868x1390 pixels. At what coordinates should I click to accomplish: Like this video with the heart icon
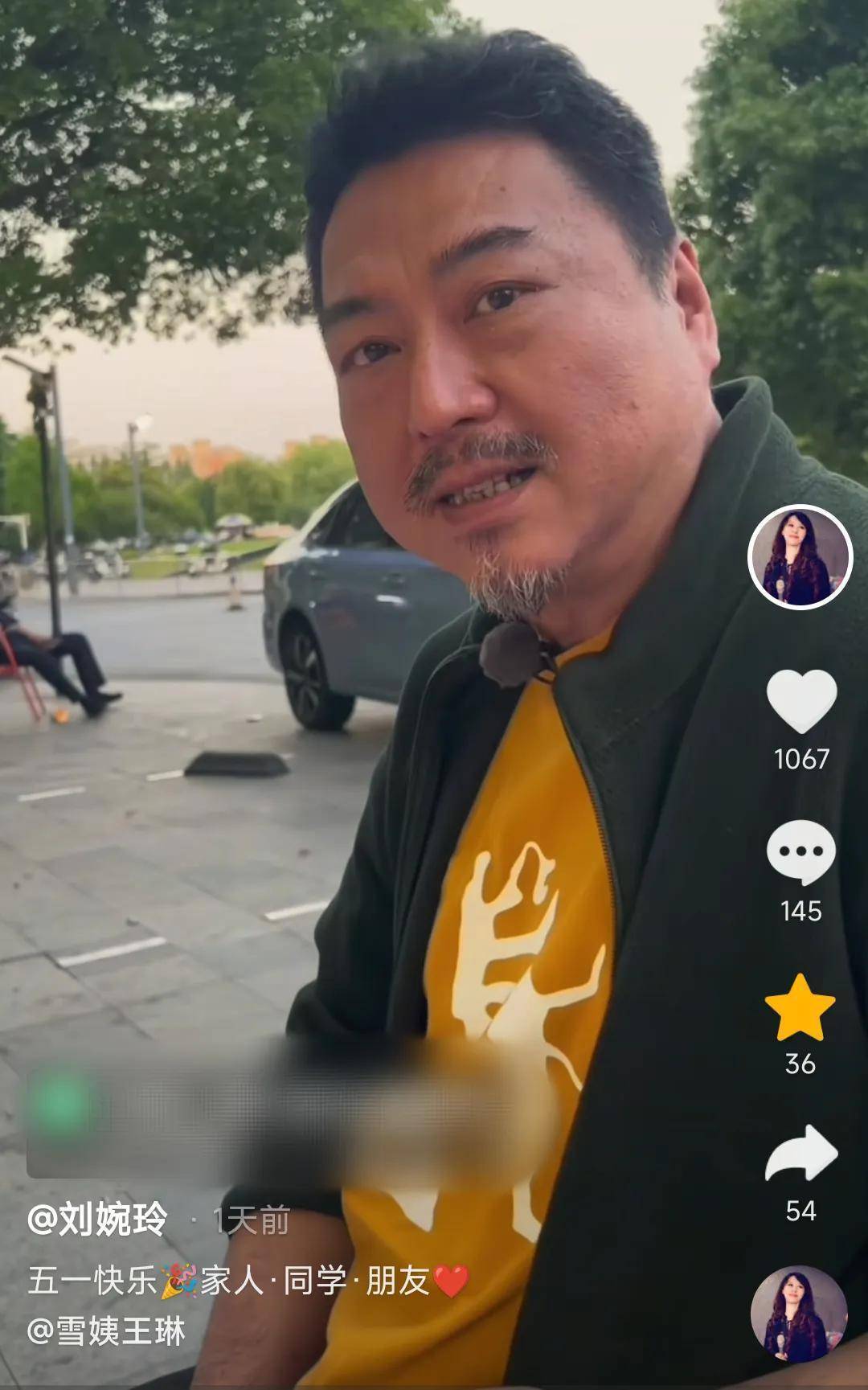[800, 701]
